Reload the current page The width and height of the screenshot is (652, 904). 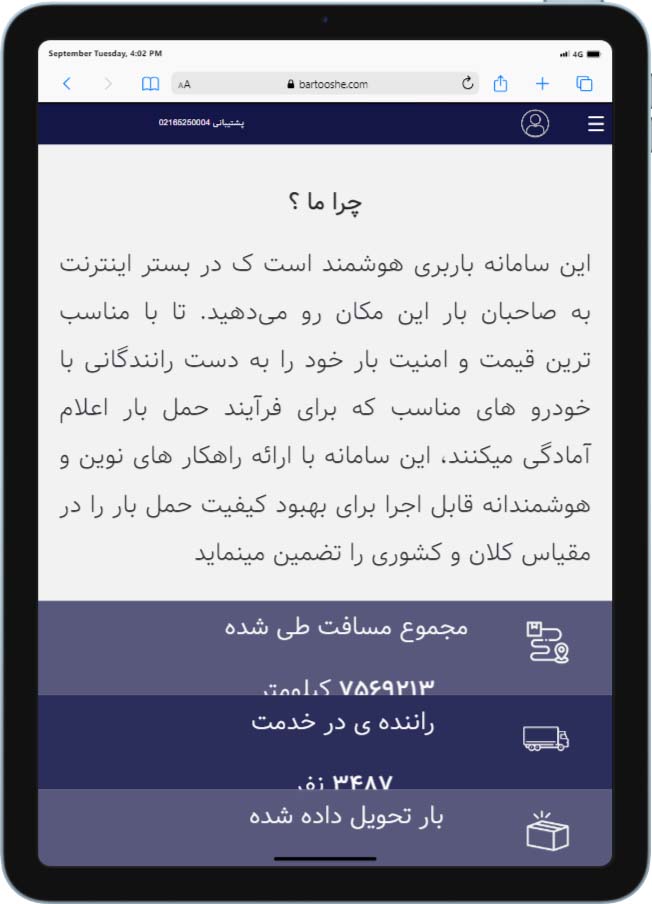pos(467,84)
